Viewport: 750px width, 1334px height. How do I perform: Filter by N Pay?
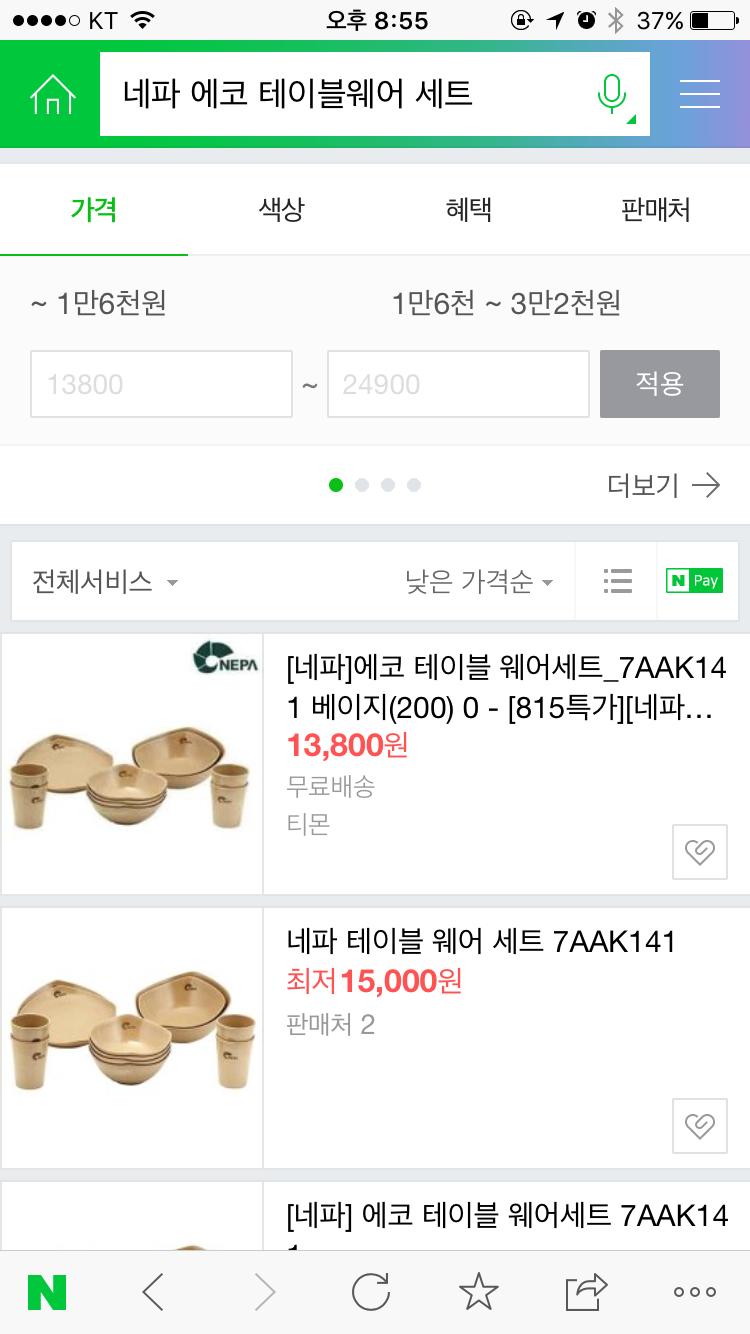(x=694, y=581)
